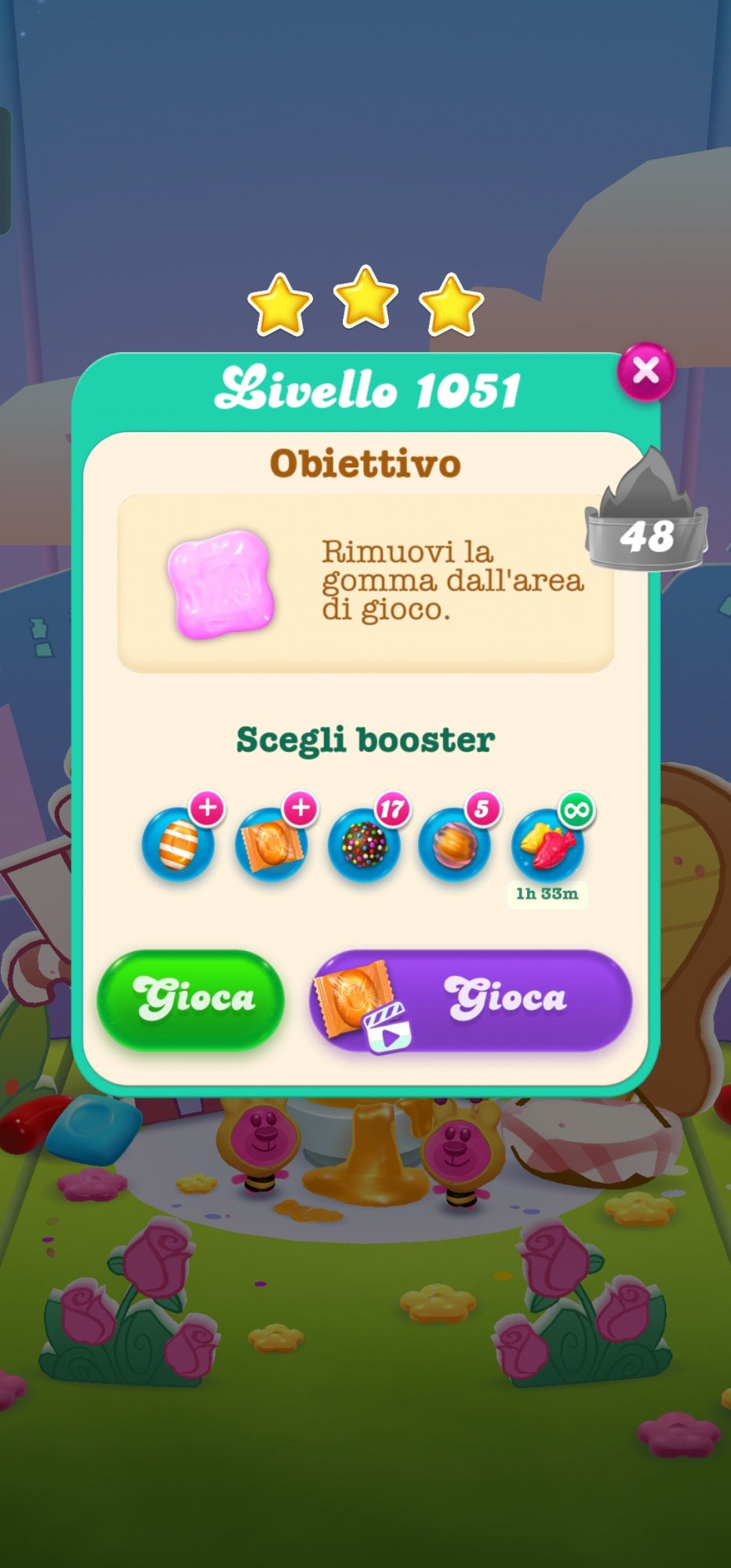
Task: Choose the color bomb booster with 17
Action: 364,845
